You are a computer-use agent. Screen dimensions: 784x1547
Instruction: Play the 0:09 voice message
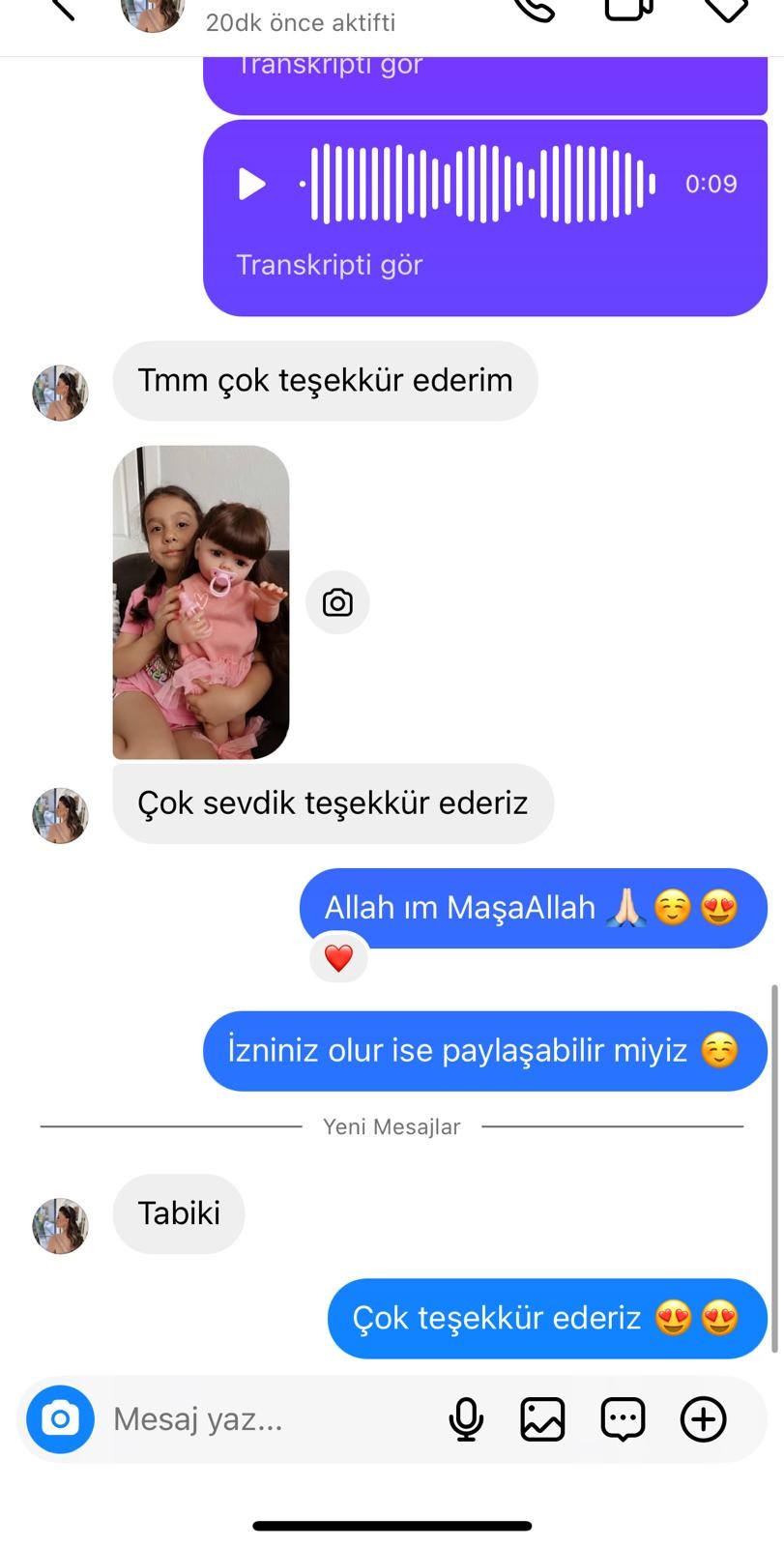252,184
